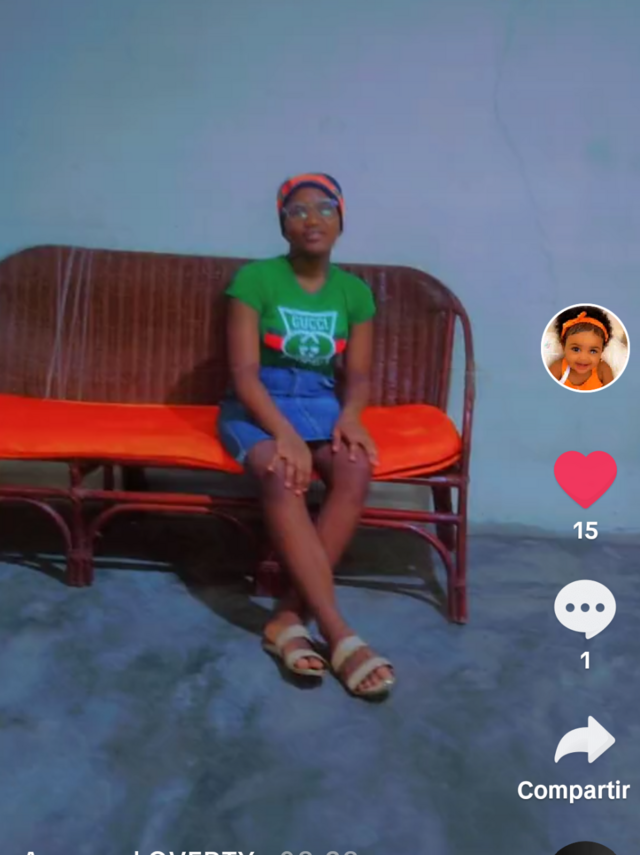
Task: Open the comments bubble
Action: pyautogui.click(x=585, y=608)
